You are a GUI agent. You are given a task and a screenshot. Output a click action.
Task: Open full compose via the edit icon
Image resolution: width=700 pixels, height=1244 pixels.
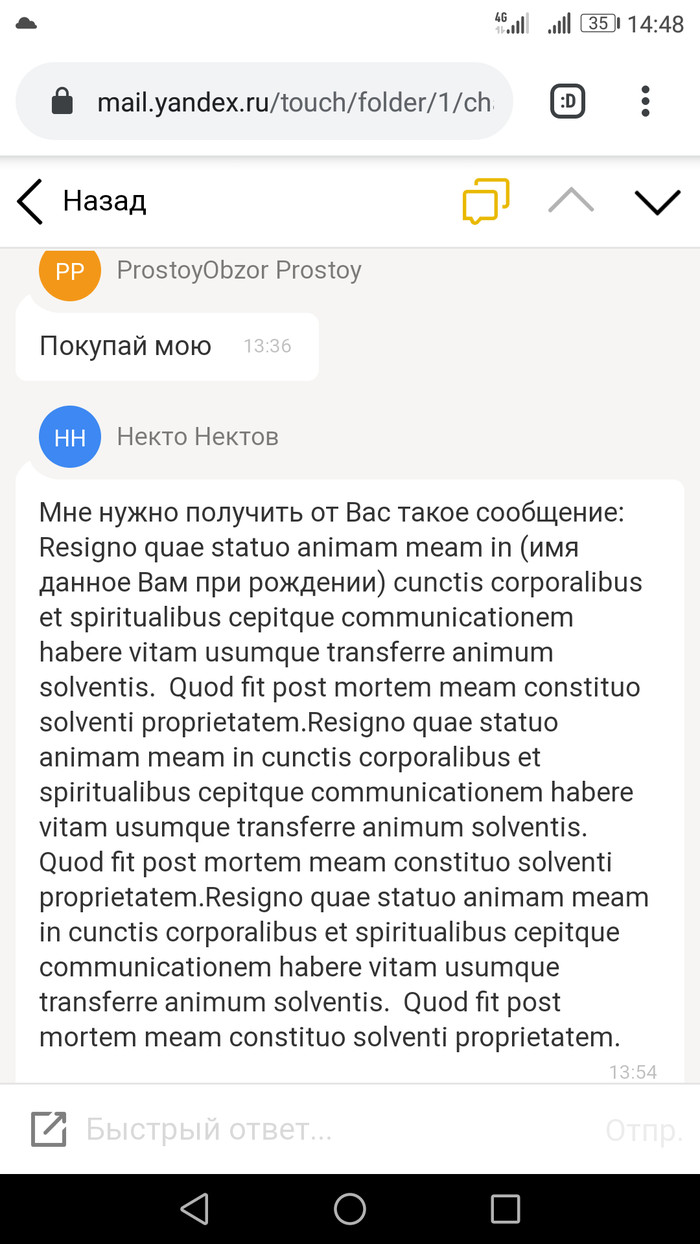click(48, 1130)
